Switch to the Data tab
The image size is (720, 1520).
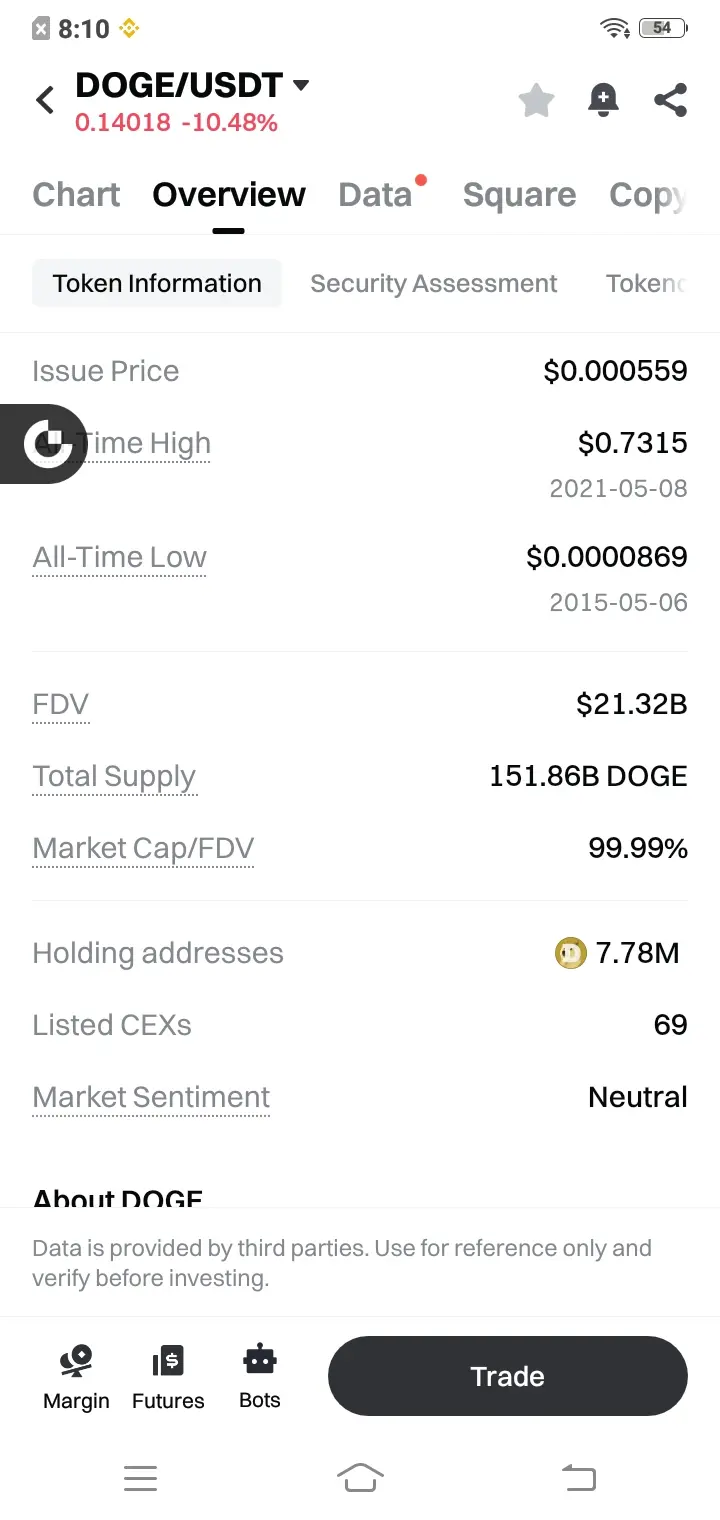click(375, 194)
